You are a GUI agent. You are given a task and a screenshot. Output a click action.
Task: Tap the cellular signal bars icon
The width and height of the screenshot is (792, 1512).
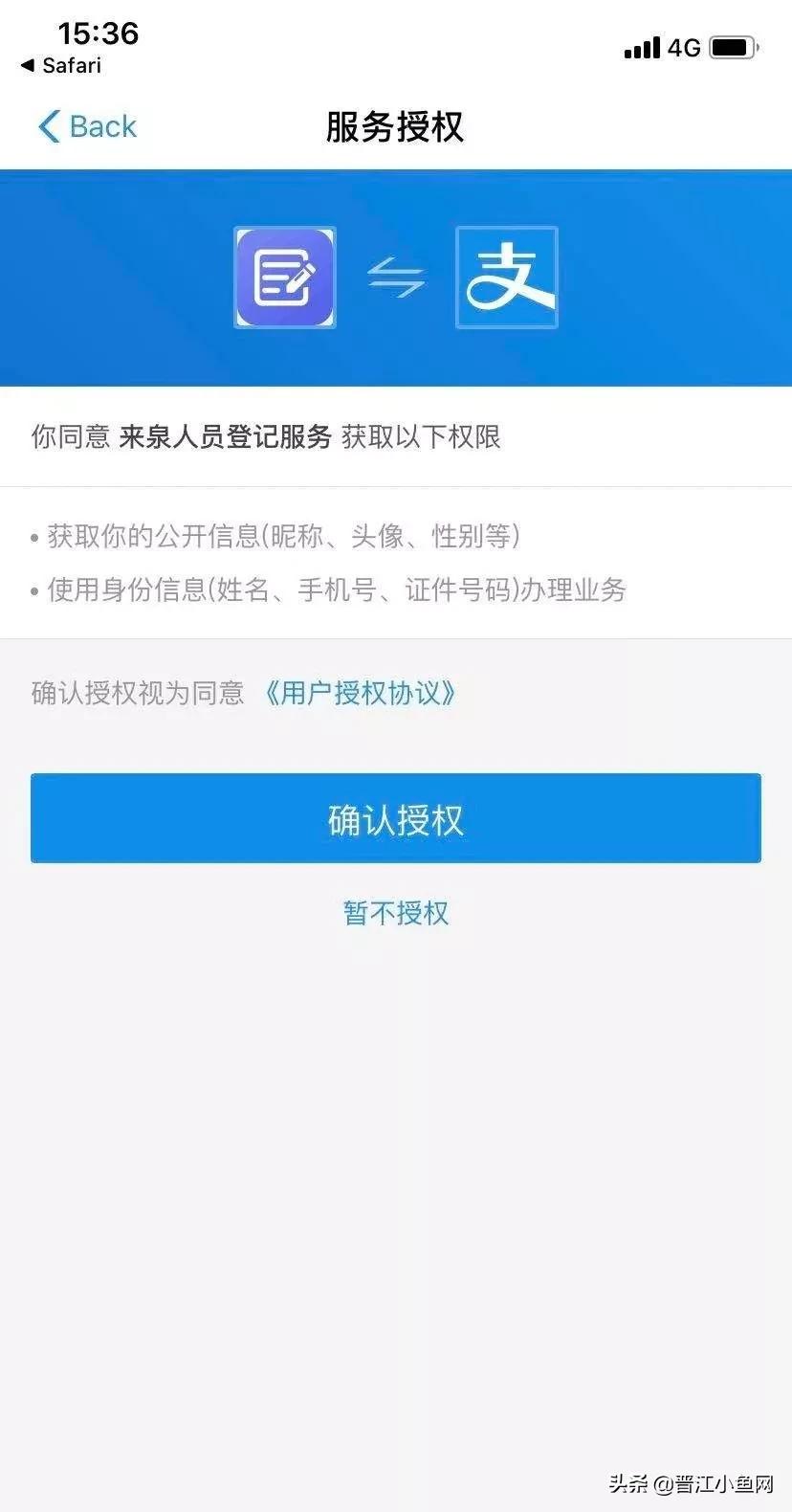tap(644, 47)
